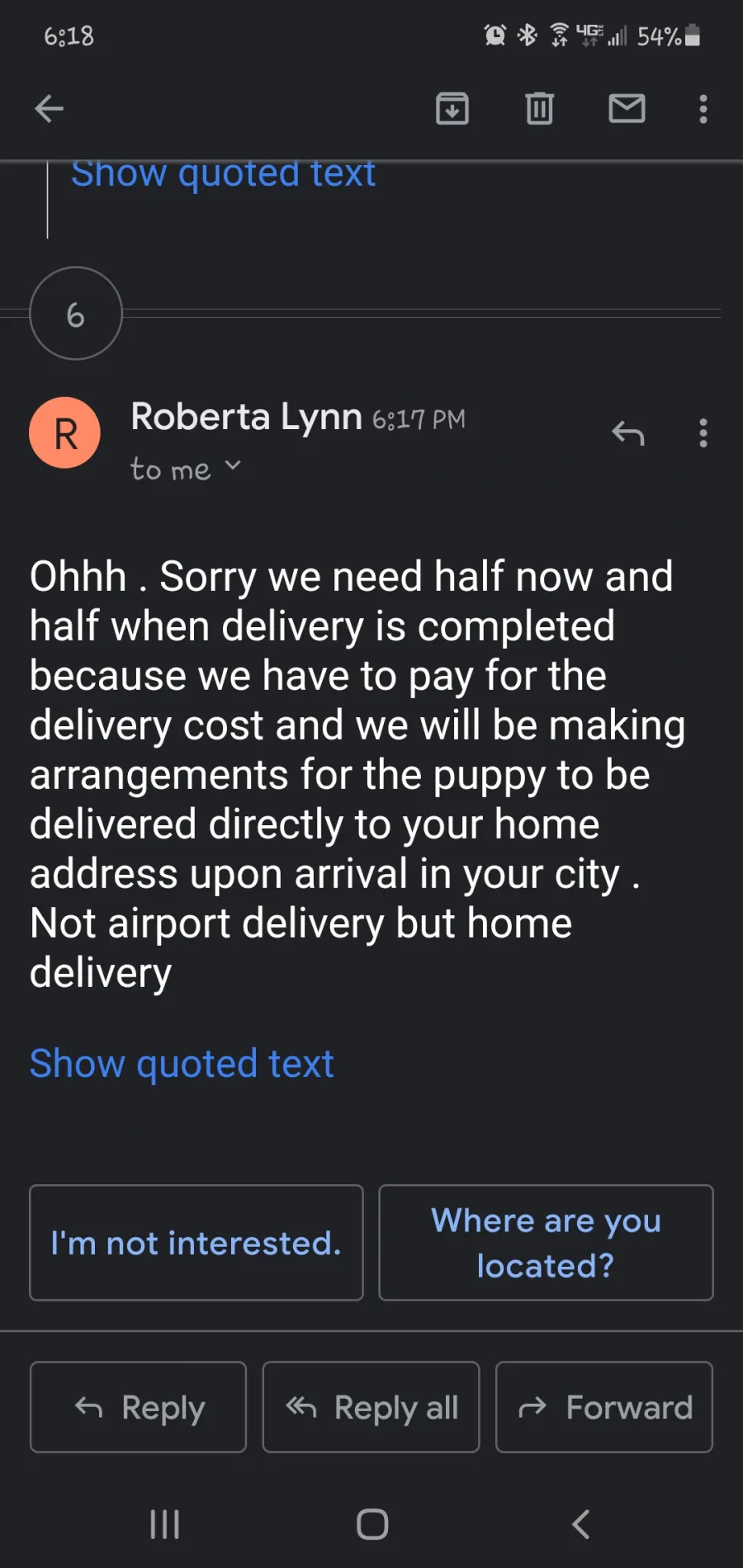Screen dimensions: 743x1568
Task: Open Roberta Lynn's sender avatar
Action: click(x=65, y=432)
